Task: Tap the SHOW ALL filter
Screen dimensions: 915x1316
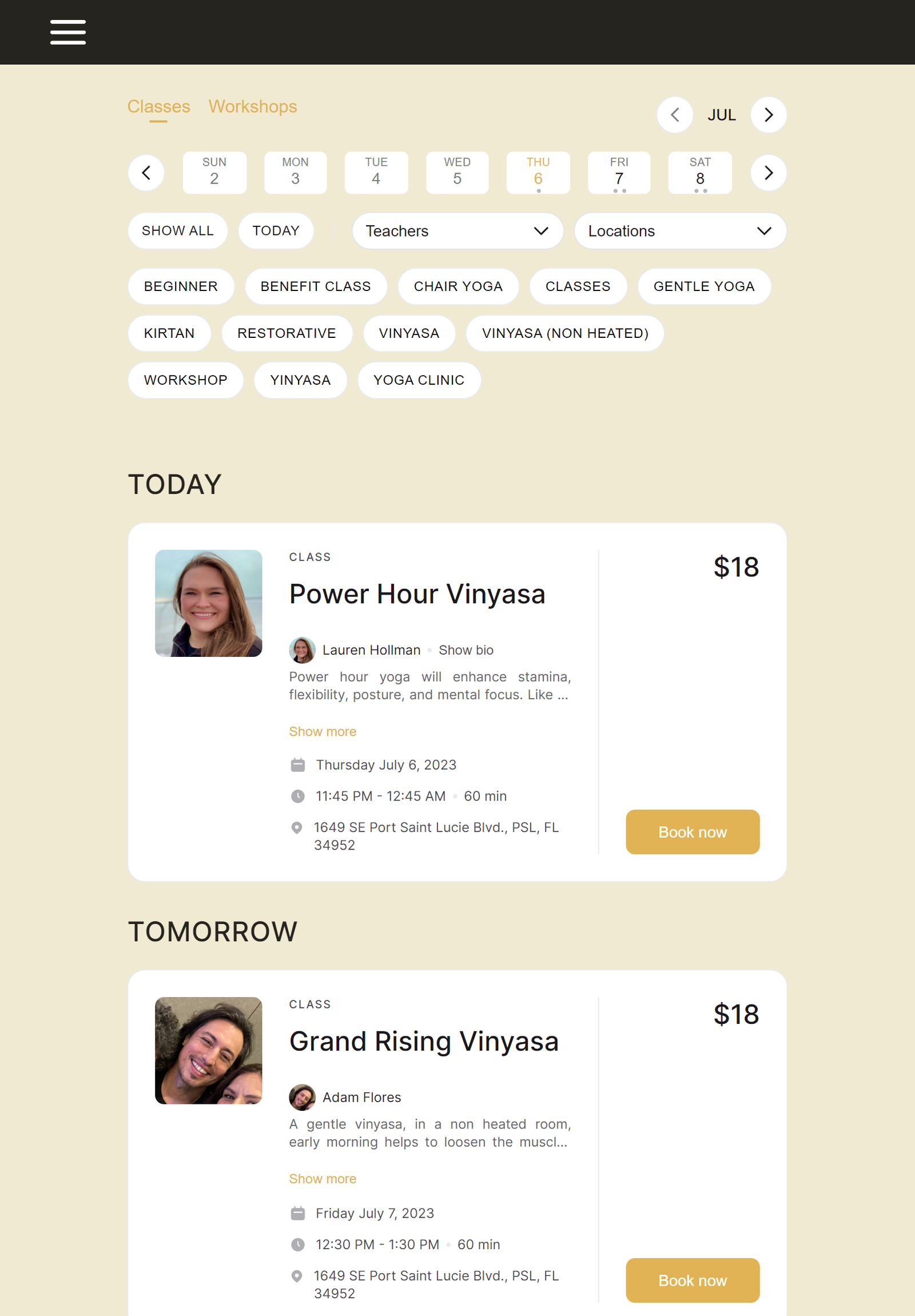Action: click(x=178, y=231)
